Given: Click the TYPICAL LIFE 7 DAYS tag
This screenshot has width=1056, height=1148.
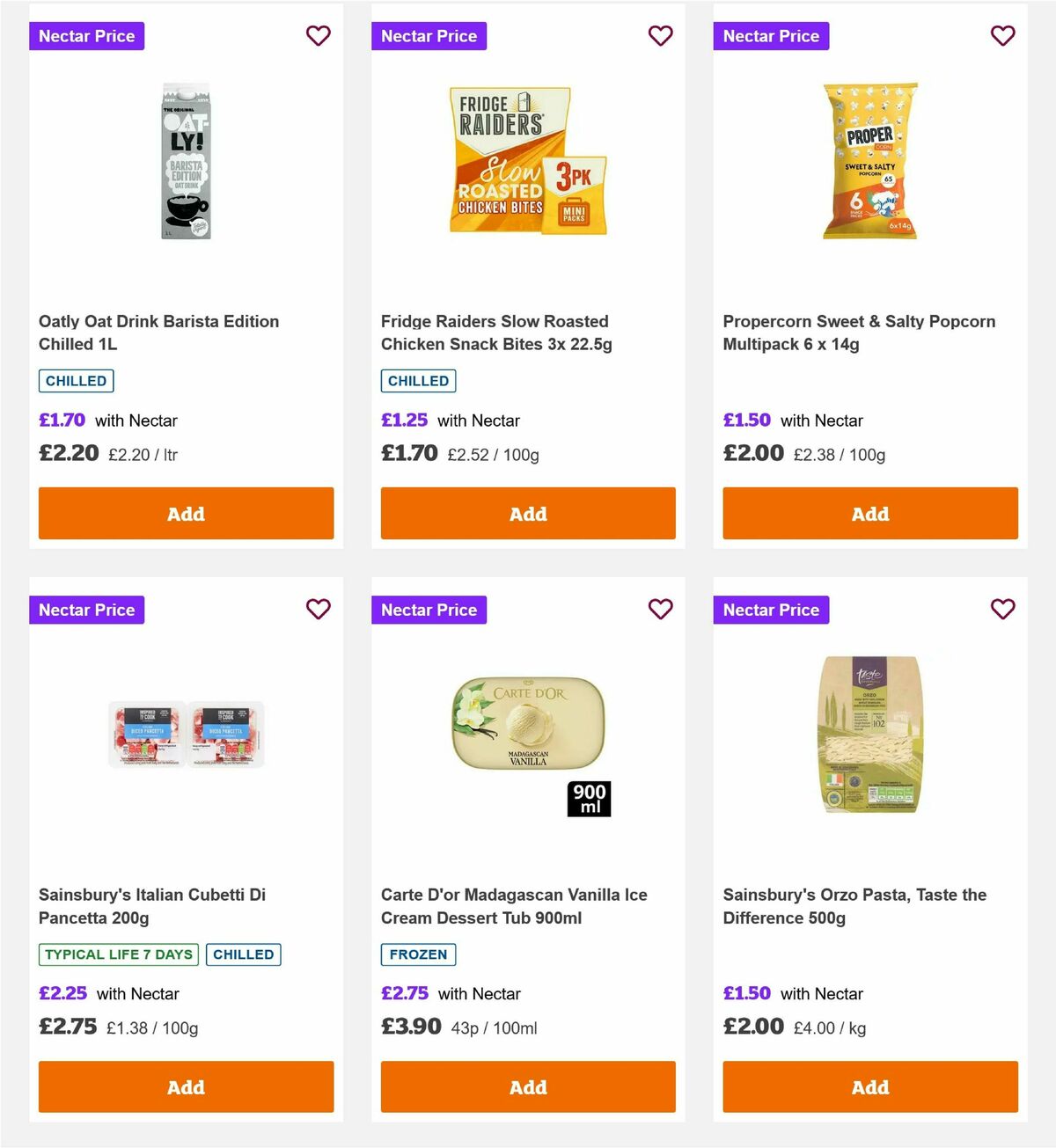Looking at the screenshot, I should click(x=117, y=954).
